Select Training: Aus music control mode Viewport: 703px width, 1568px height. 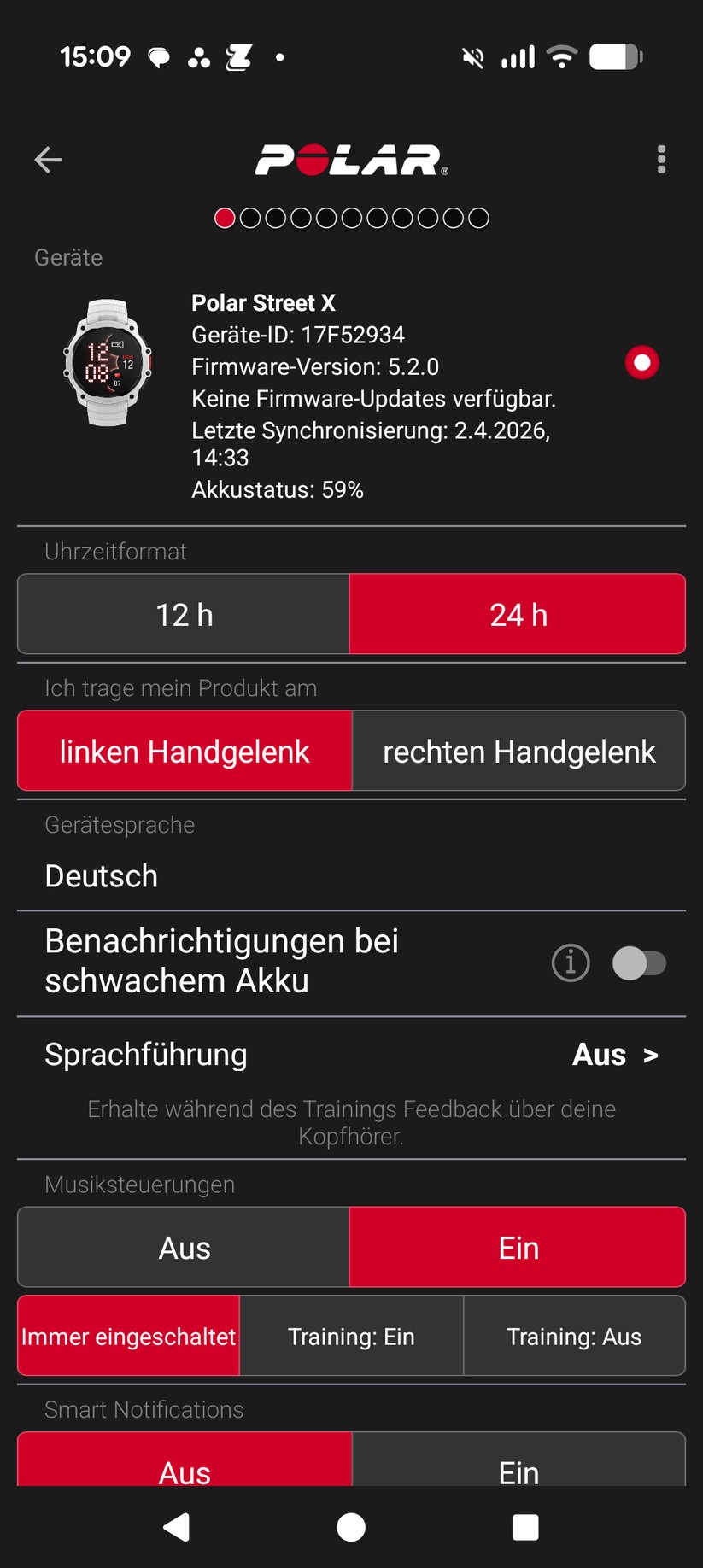point(574,1336)
